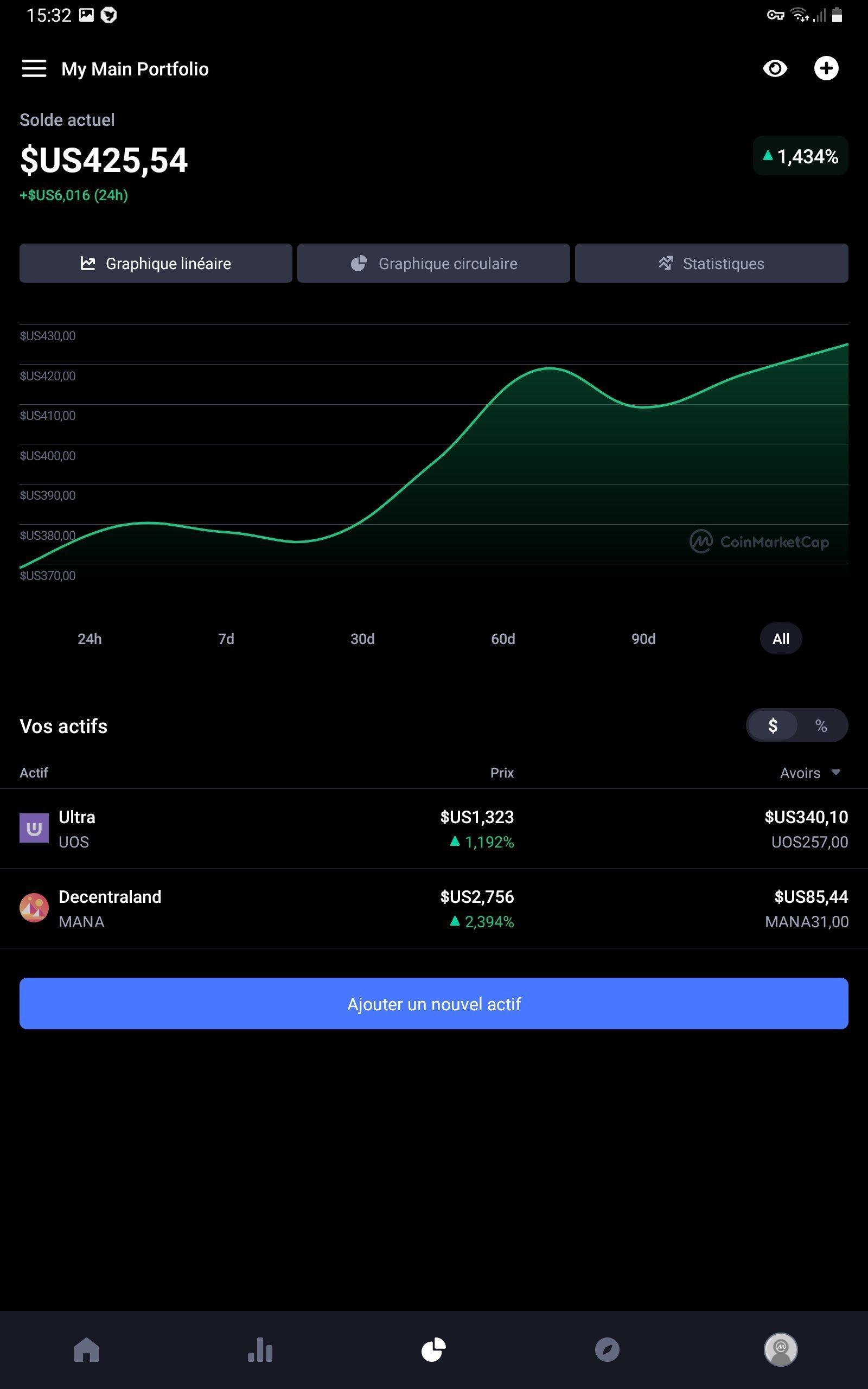Tap the plus icon to add transaction

click(826, 68)
